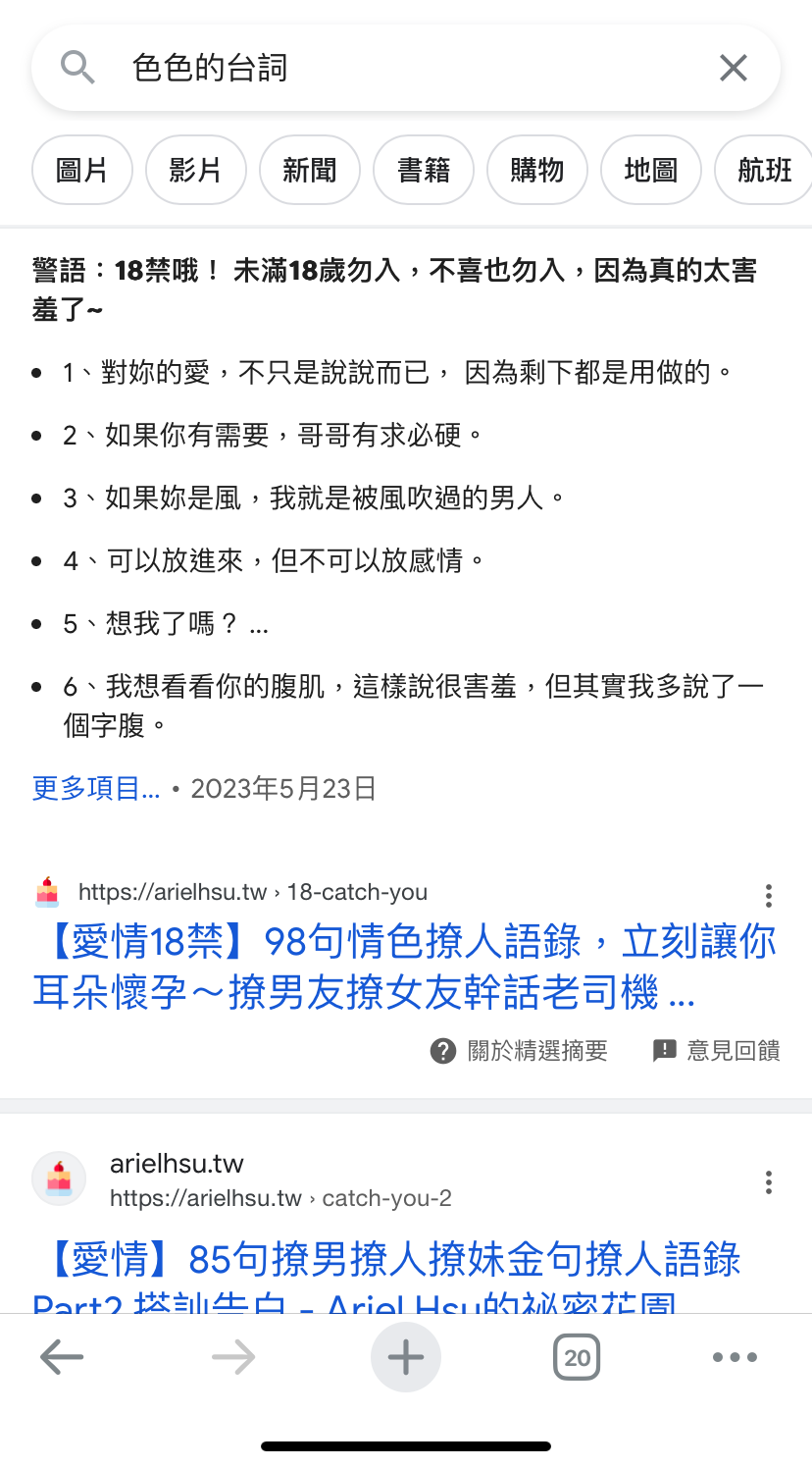812x1467 pixels.
Task: Open options for the 18-catch-you result
Action: coord(769,895)
